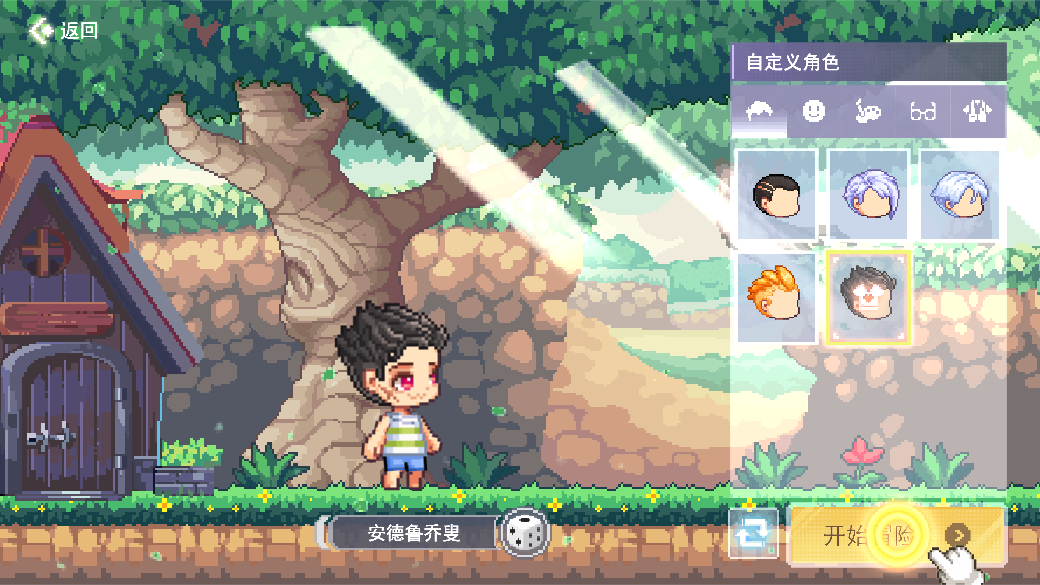The image size is (1040, 585).
Task: Switch to the outfit tab
Action: (976, 113)
